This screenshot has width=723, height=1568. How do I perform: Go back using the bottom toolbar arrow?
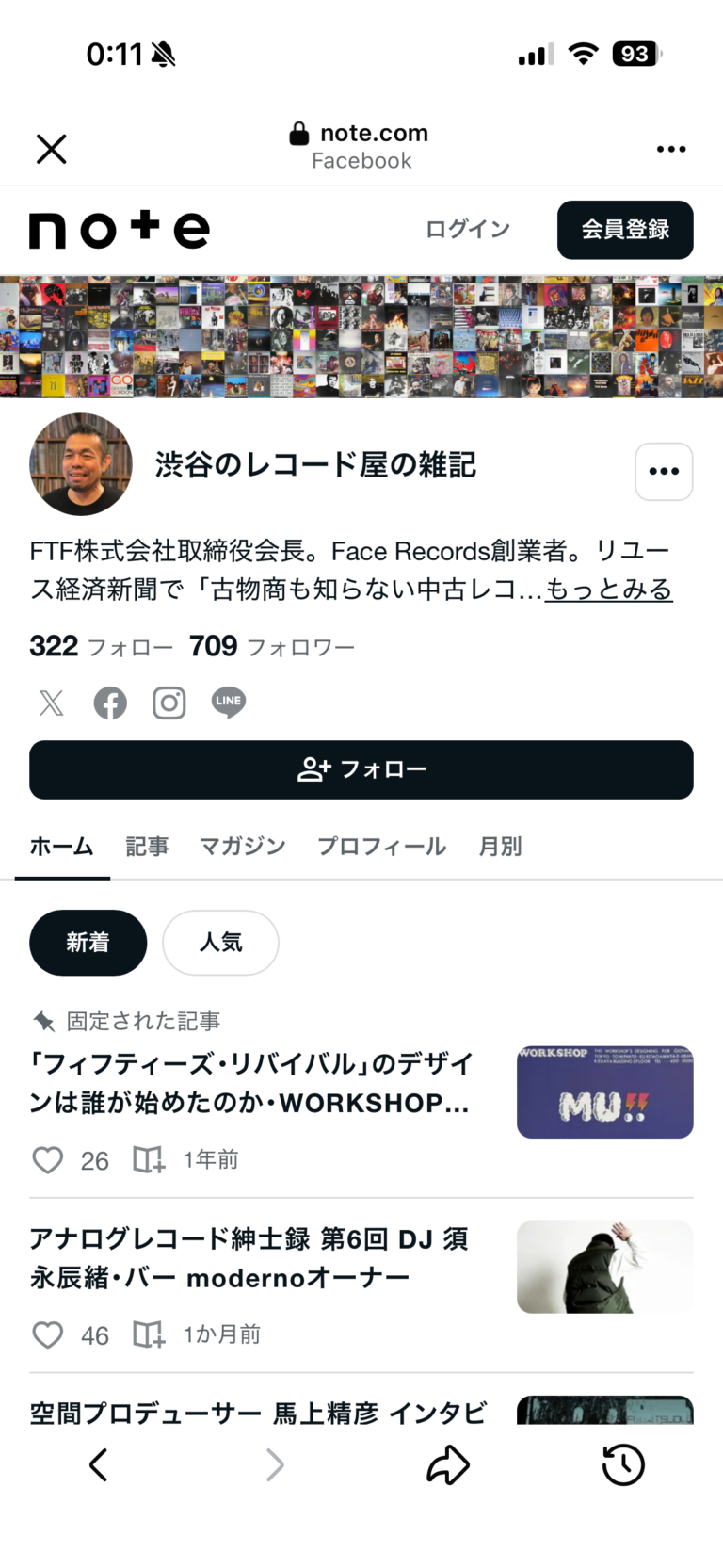[x=99, y=1464]
